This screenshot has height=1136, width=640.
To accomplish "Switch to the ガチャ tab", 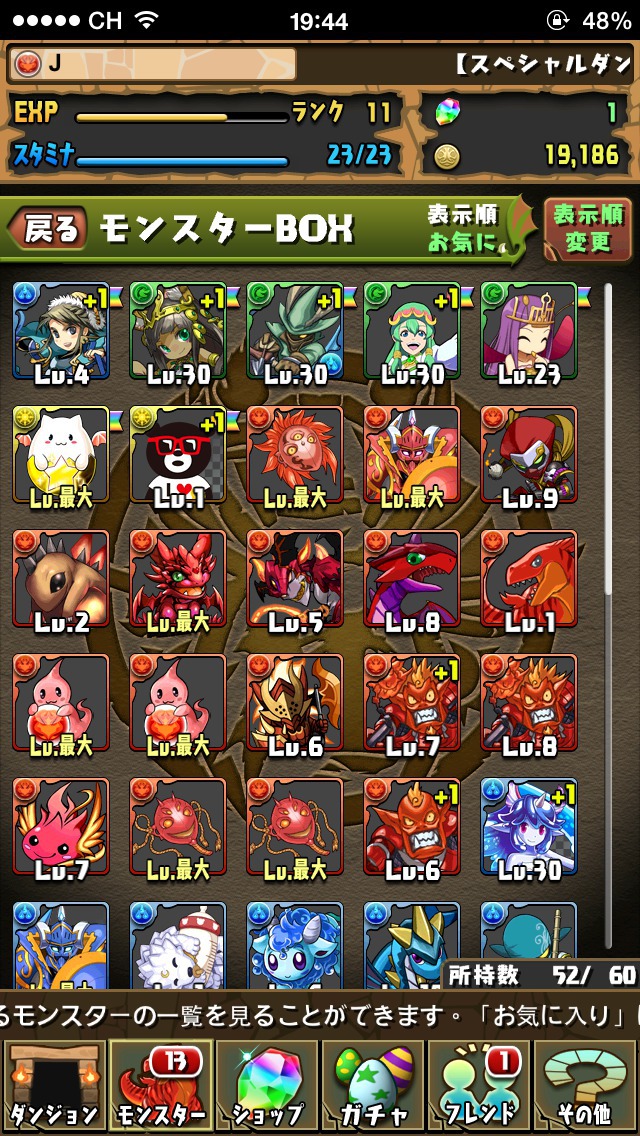I will click(x=373, y=1087).
